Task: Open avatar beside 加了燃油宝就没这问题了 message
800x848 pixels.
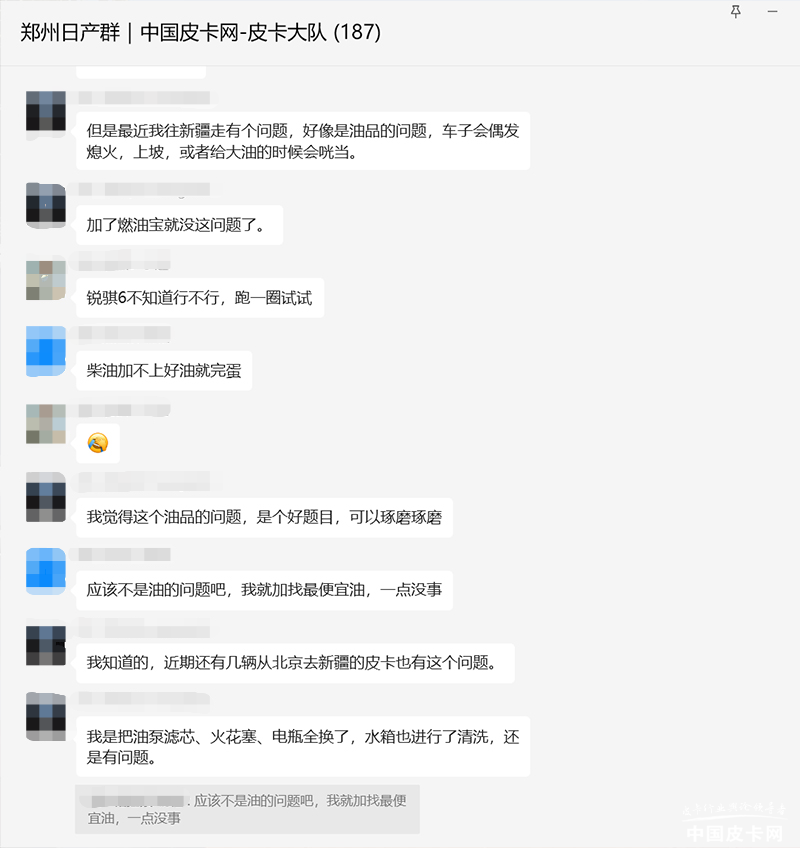Action: [x=45, y=206]
